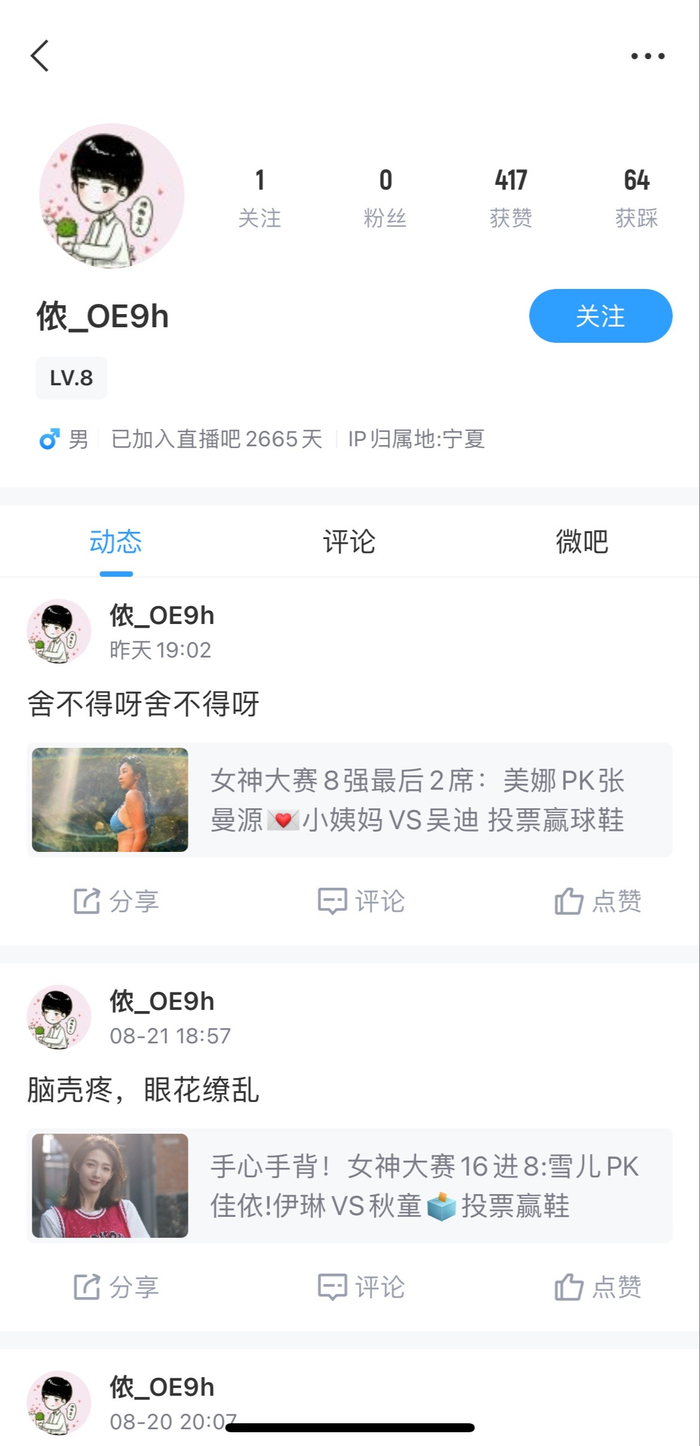The image size is (700, 1446).
Task: Like the post 脑壳疼，眼花缭乱
Action: (597, 1287)
